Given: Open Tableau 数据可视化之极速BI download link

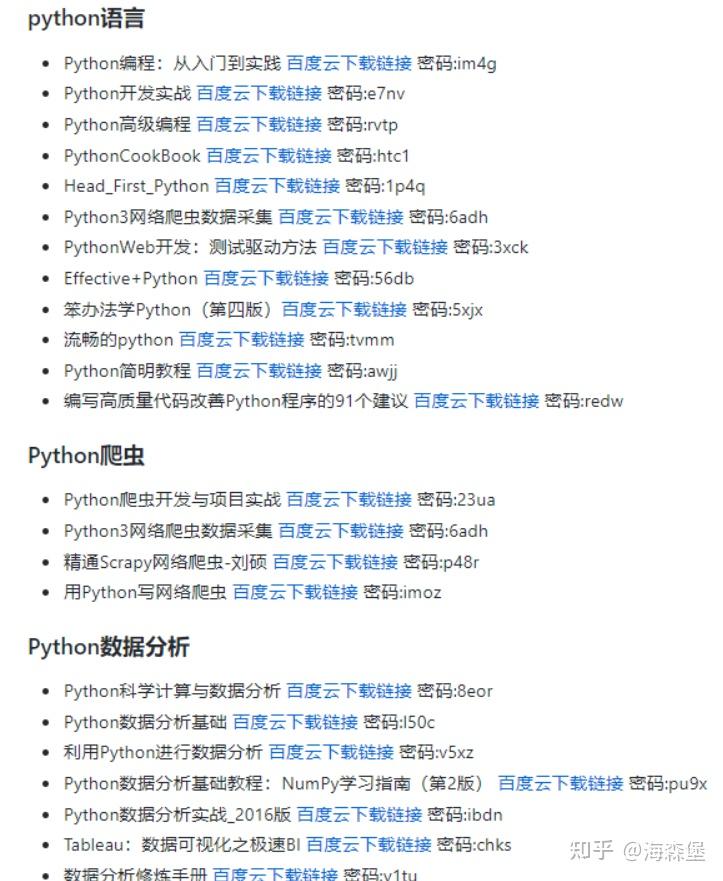Looking at the screenshot, I should [x=369, y=845].
